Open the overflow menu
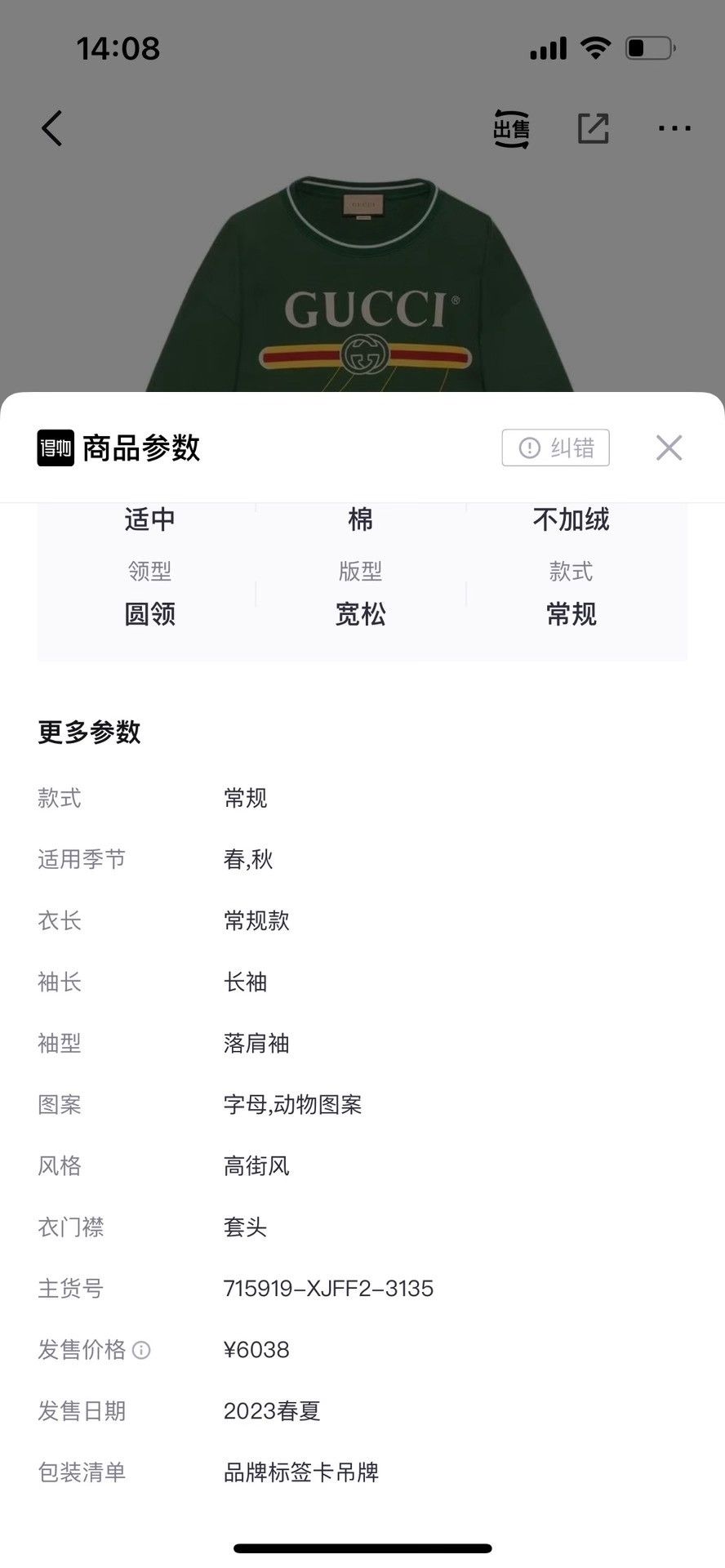This screenshot has height=1568, width=725. coord(674,128)
